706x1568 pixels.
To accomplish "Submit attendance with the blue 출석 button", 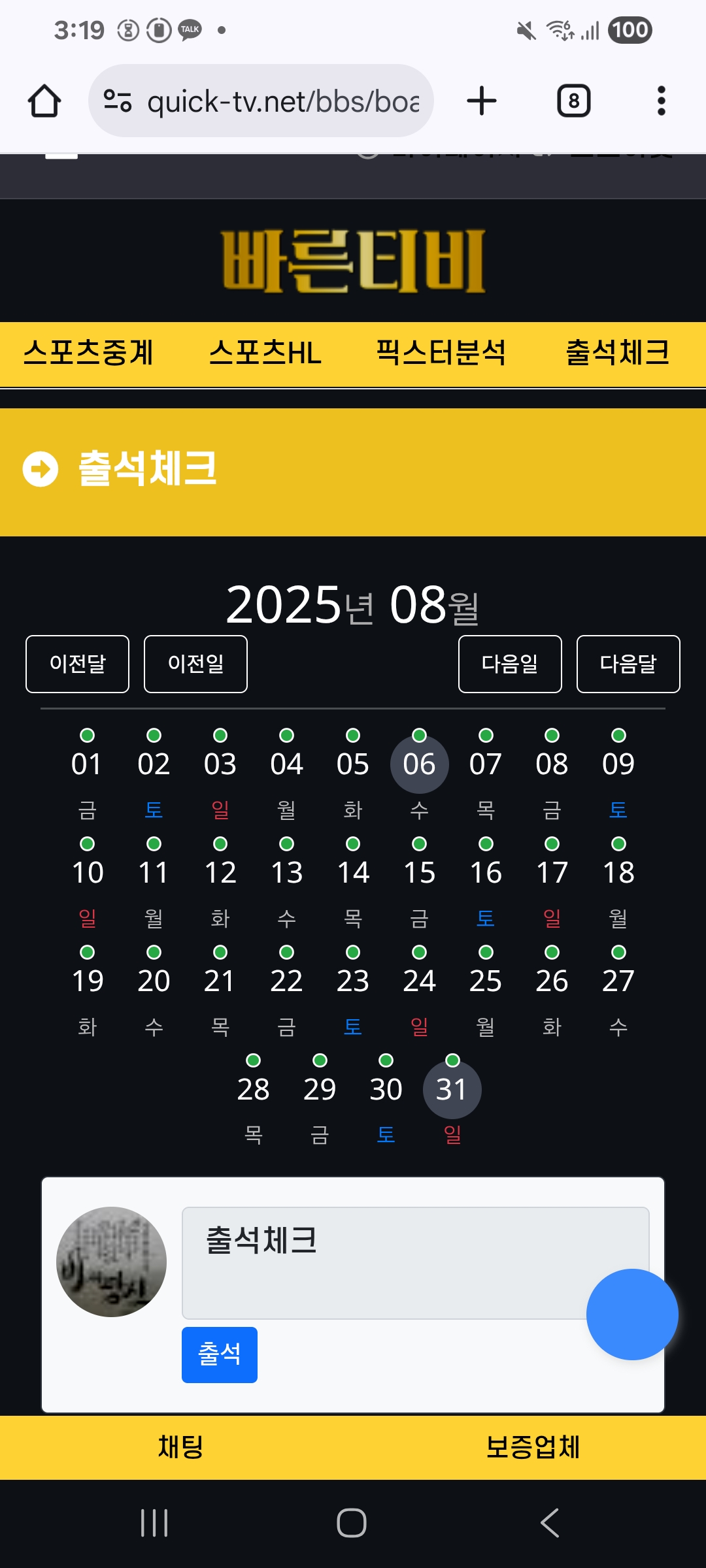I will pyautogui.click(x=219, y=1354).
